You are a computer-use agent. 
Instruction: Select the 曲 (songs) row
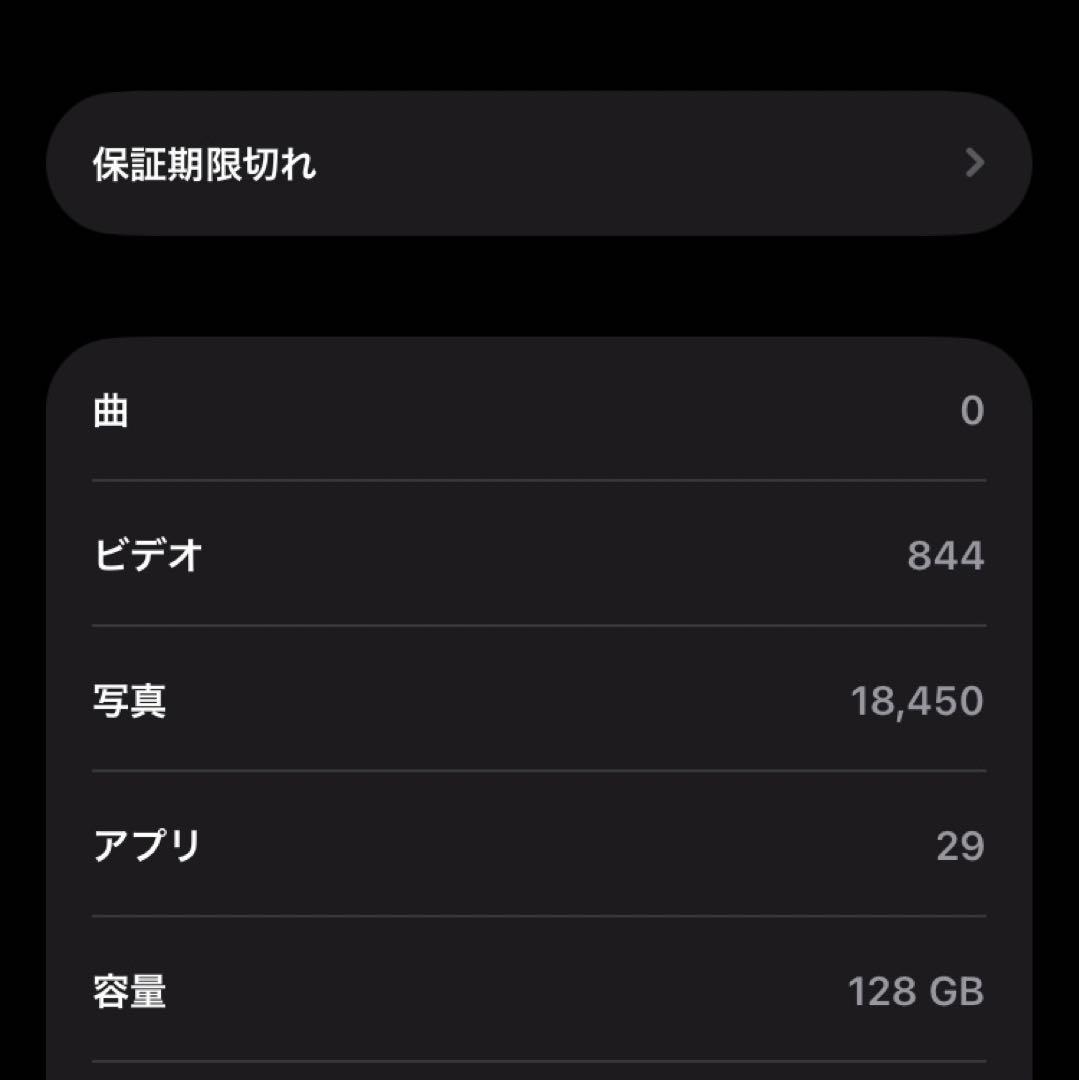point(539,410)
